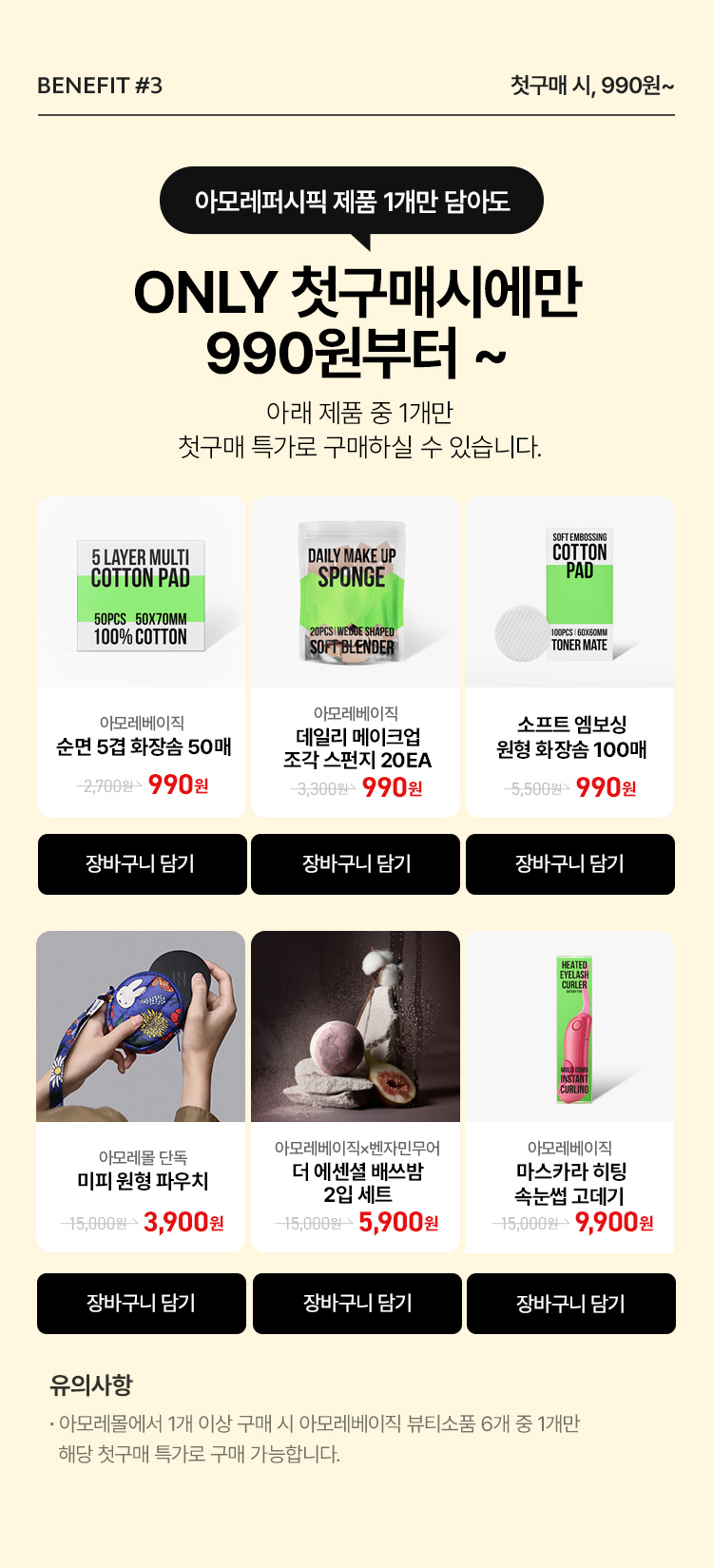Add 순면 5겹 화장솜 50매 to cart

(x=142, y=864)
